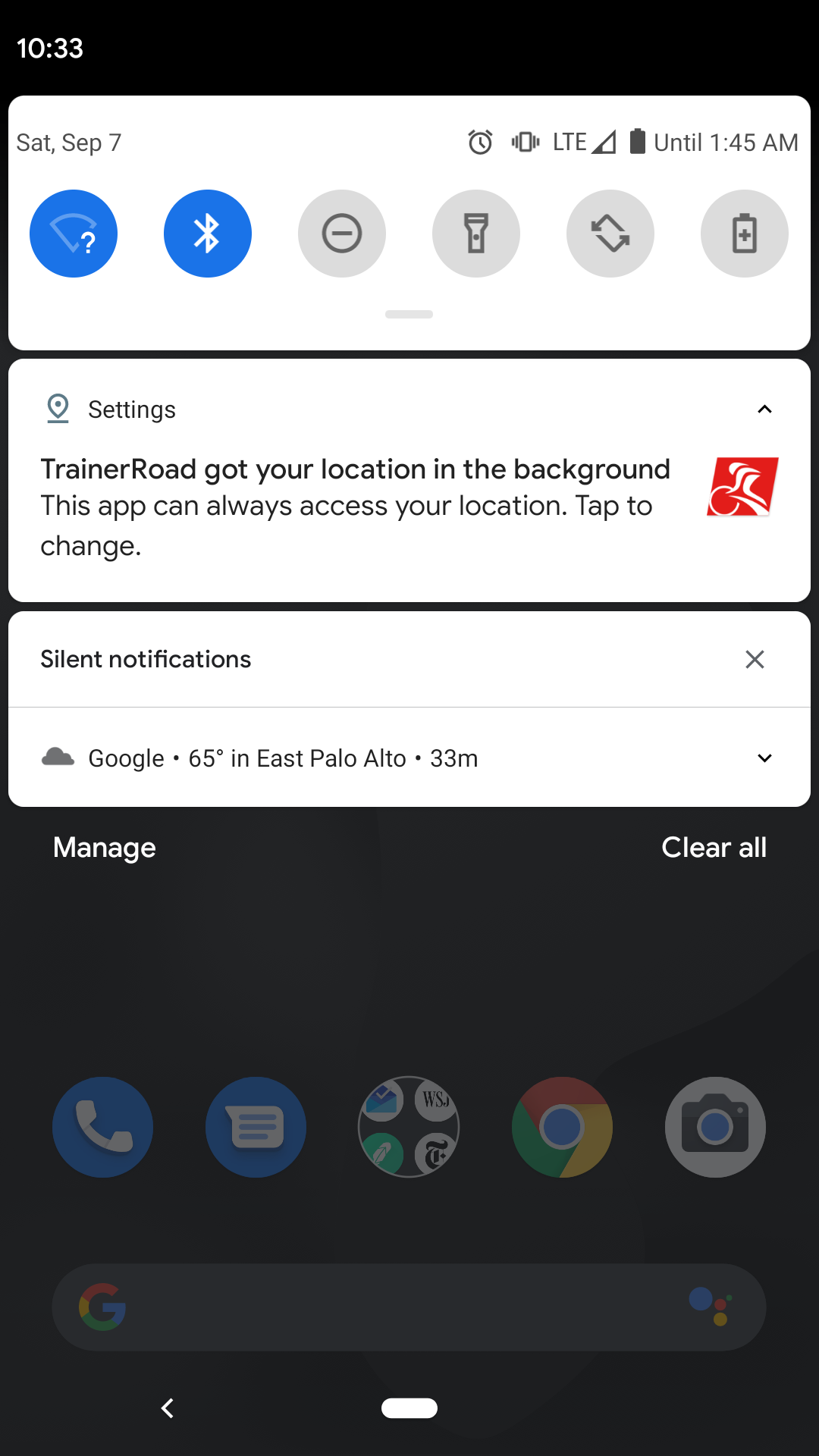
Task: Toggle auto-rotate quick setting
Action: (x=610, y=234)
